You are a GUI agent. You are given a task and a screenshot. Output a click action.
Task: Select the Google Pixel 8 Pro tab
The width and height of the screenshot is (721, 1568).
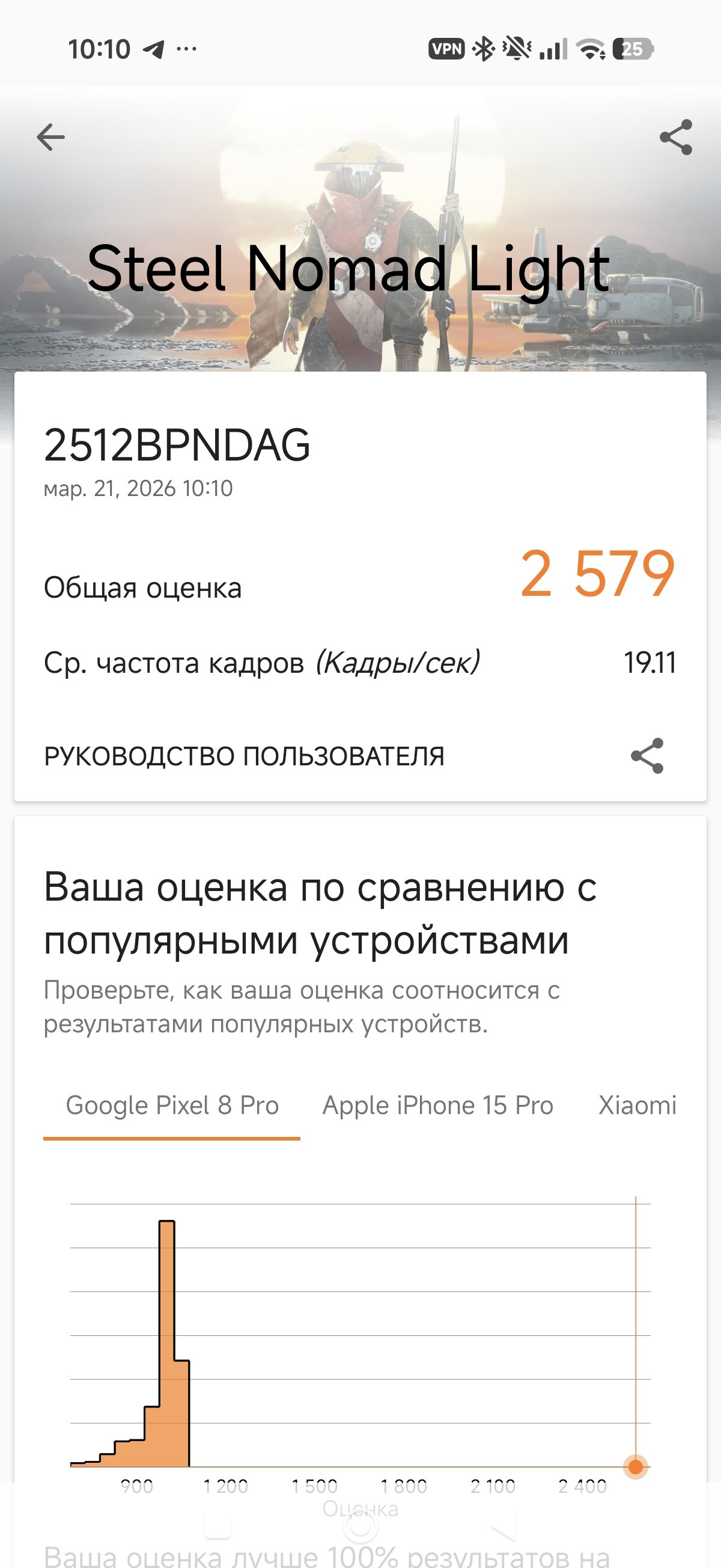(x=172, y=1106)
